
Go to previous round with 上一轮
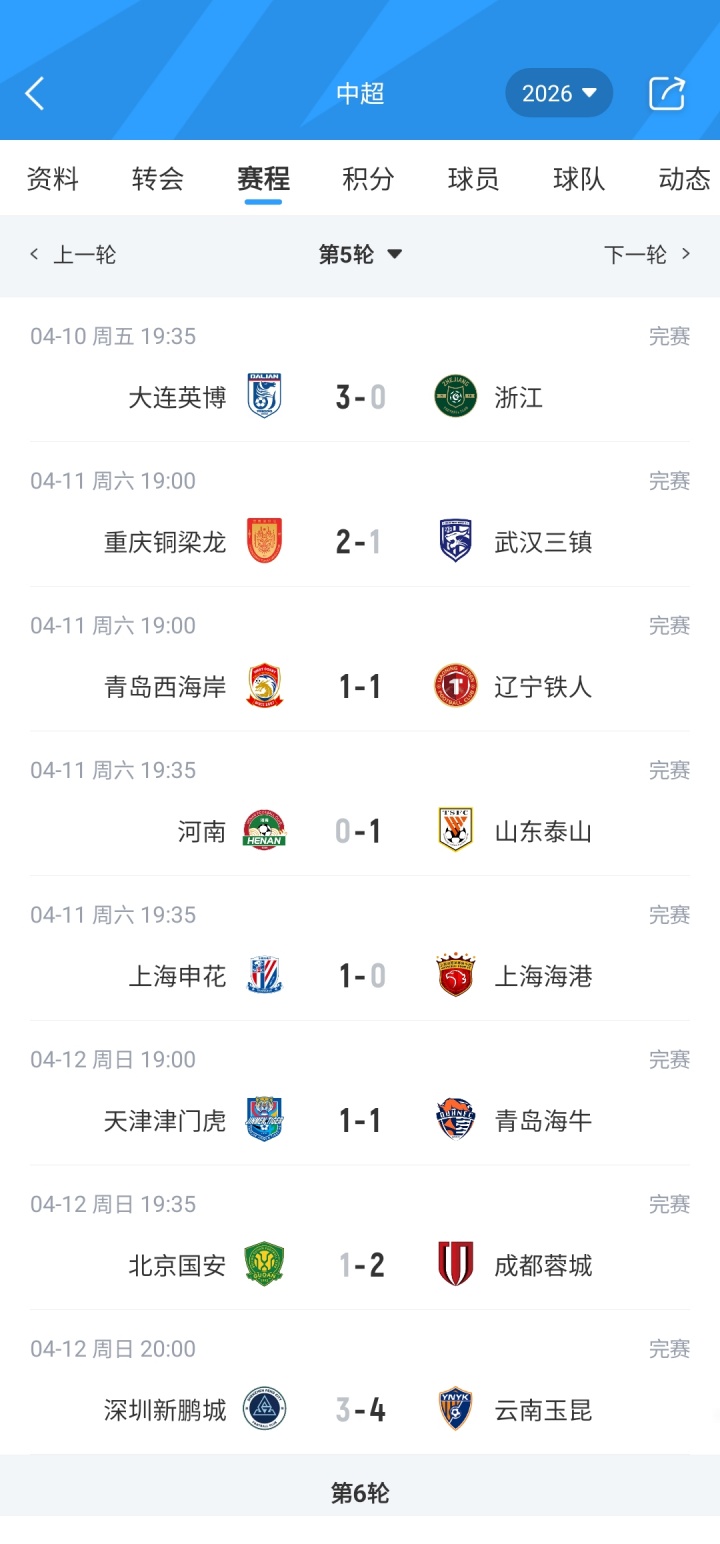coord(73,255)
